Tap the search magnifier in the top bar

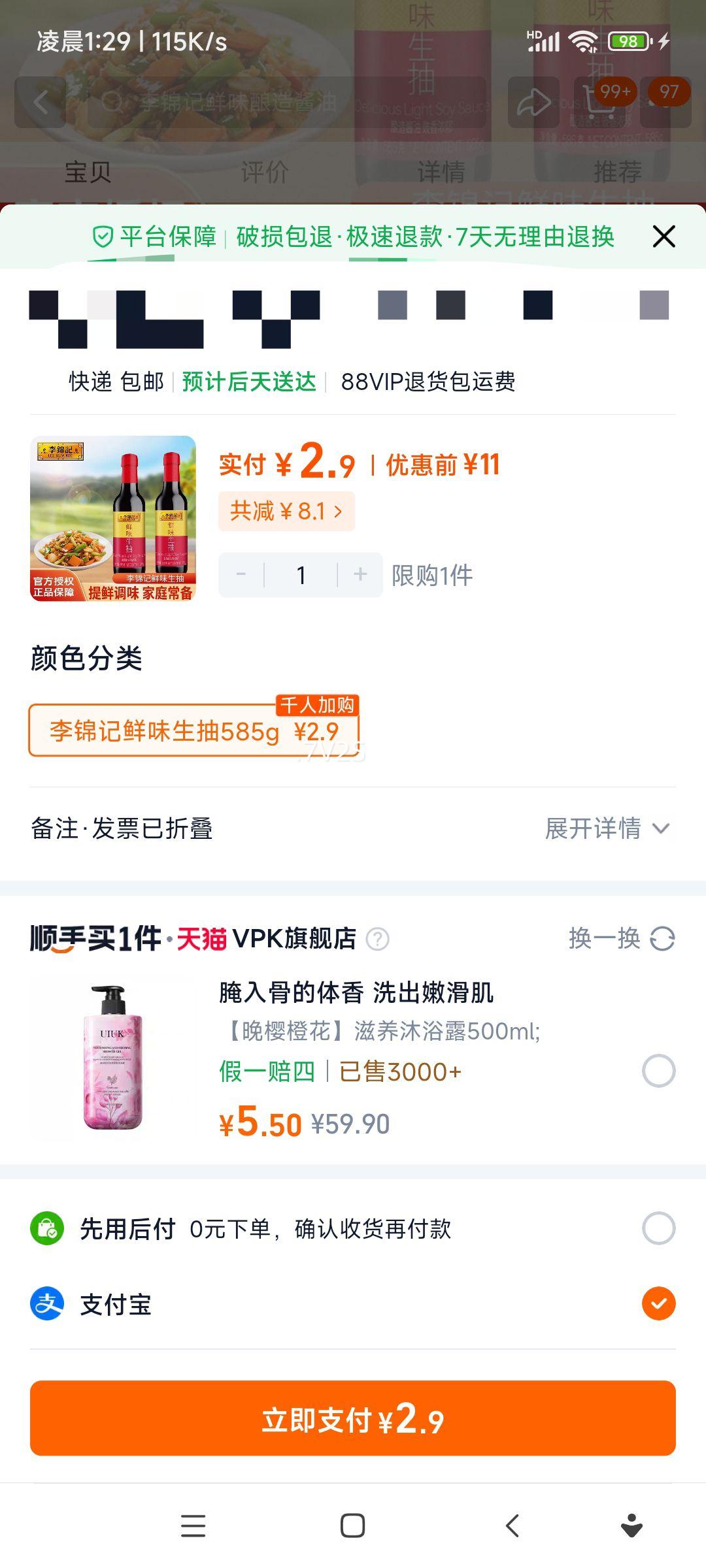click(x=112, y=103)
